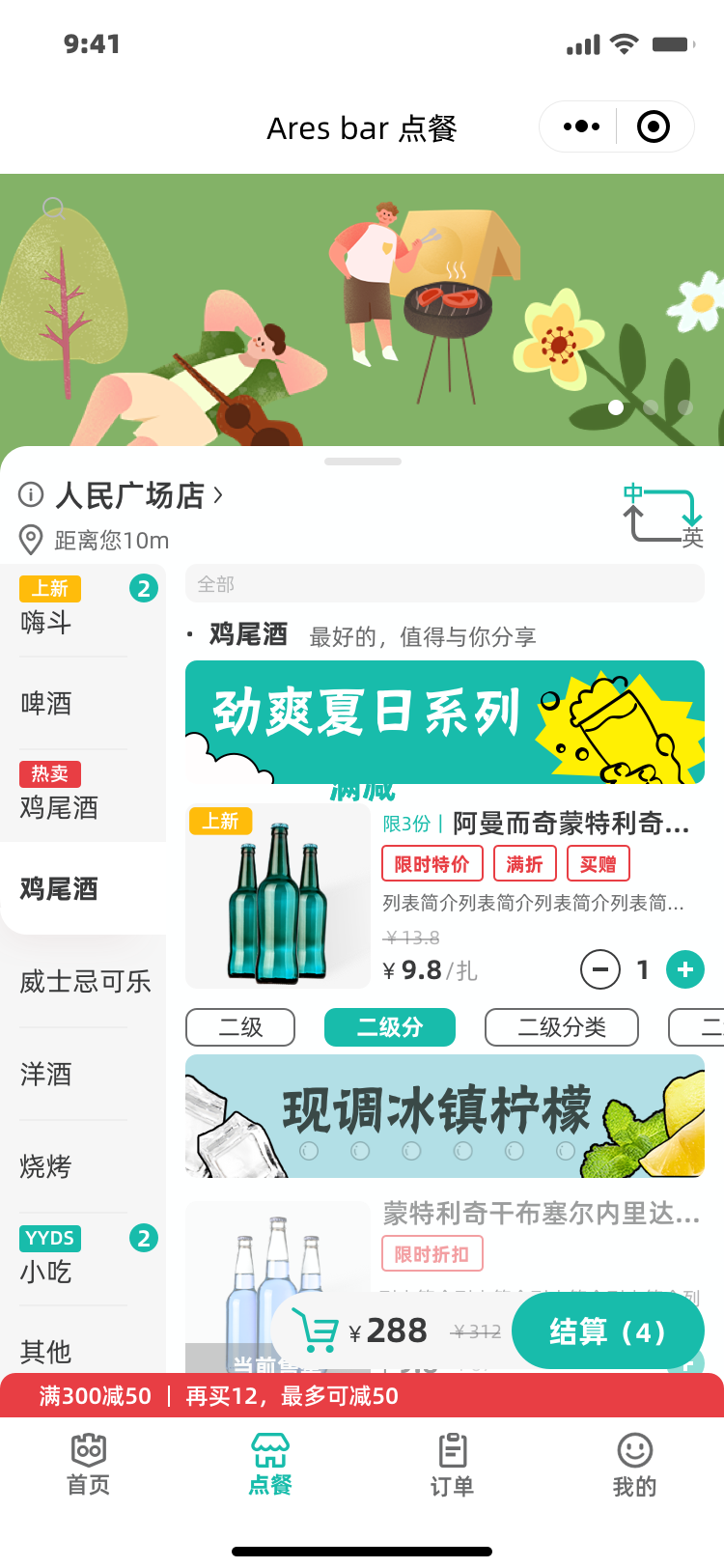
Task: Open the 劲爽夏日系列 banner
Action: [x=444, y=721]
